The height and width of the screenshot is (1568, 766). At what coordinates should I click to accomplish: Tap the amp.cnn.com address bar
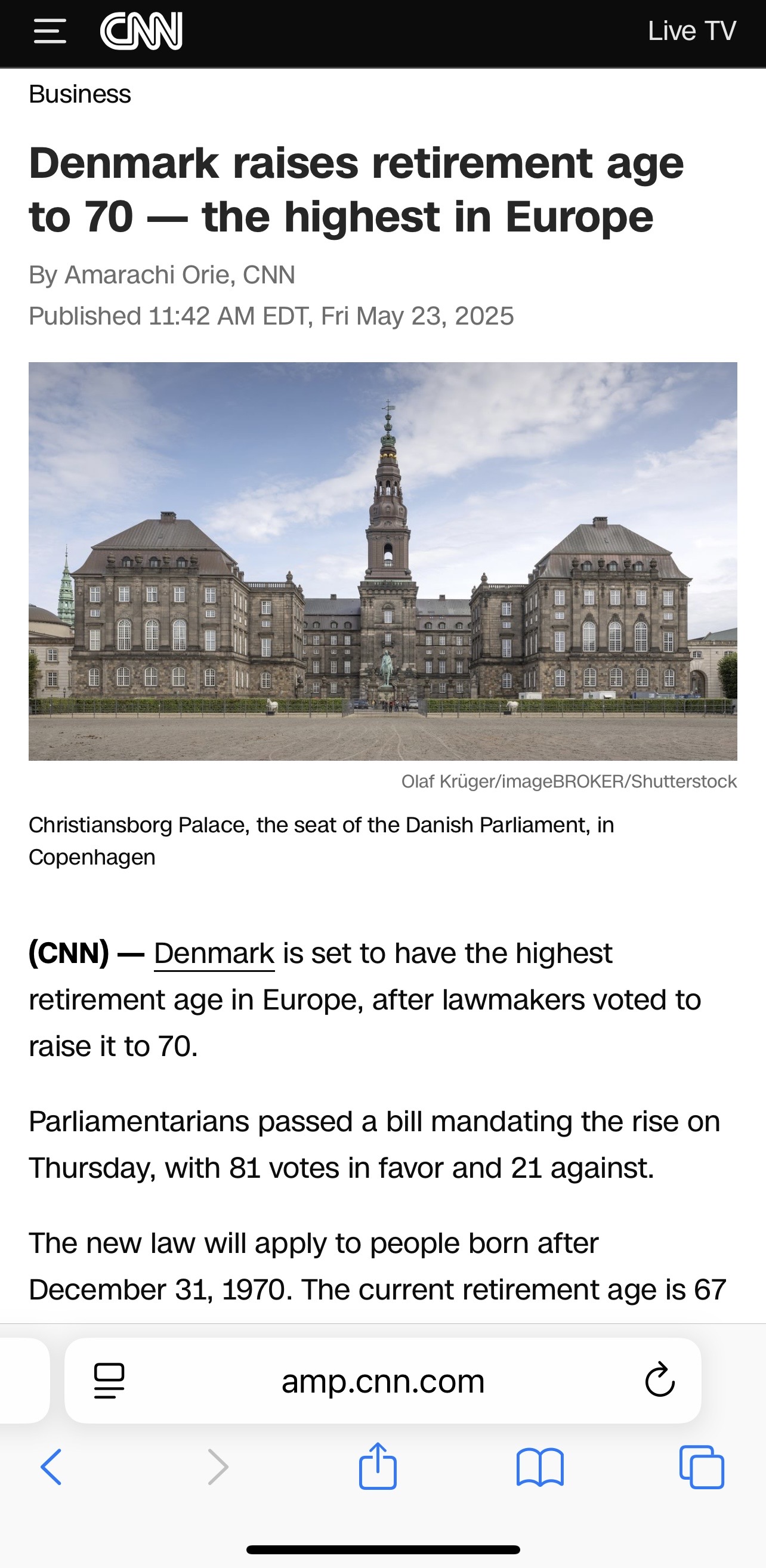[x=382, y=1381]
